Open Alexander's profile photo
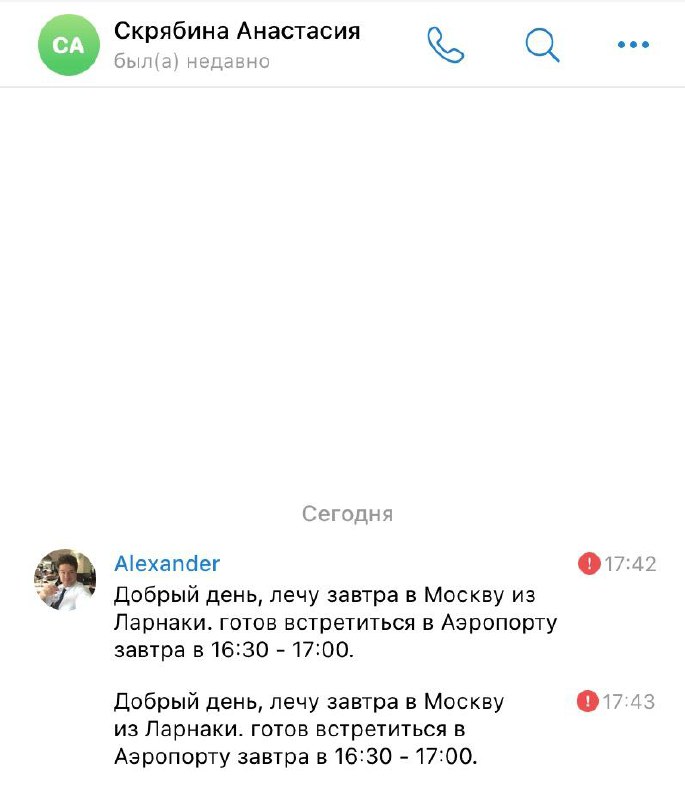The height and width of the screenshot is (800, 685). pyautogui.click(x=65, y=580)
